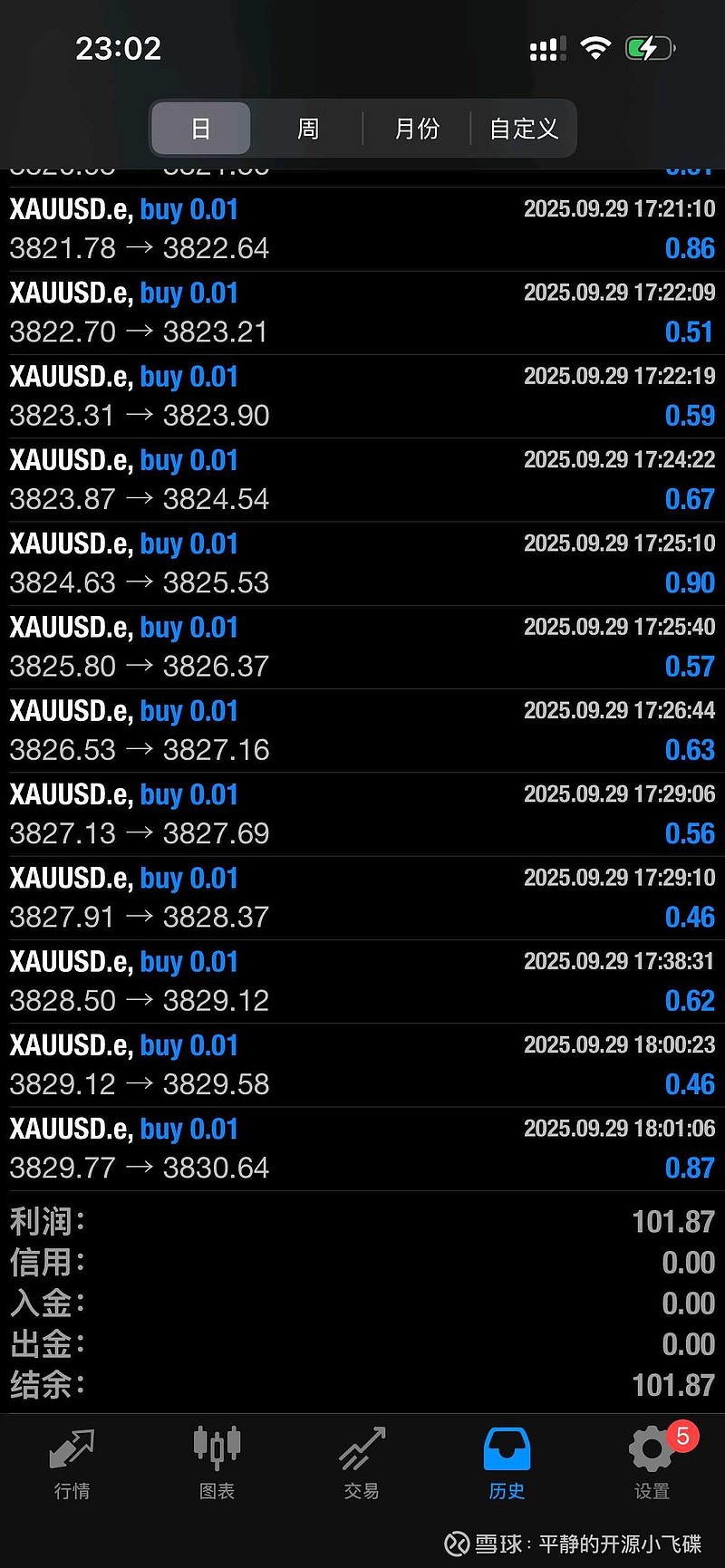The image size is (725, 1568).
Task: Switch to the 月份 (month) period
Action: pos(417,129)
